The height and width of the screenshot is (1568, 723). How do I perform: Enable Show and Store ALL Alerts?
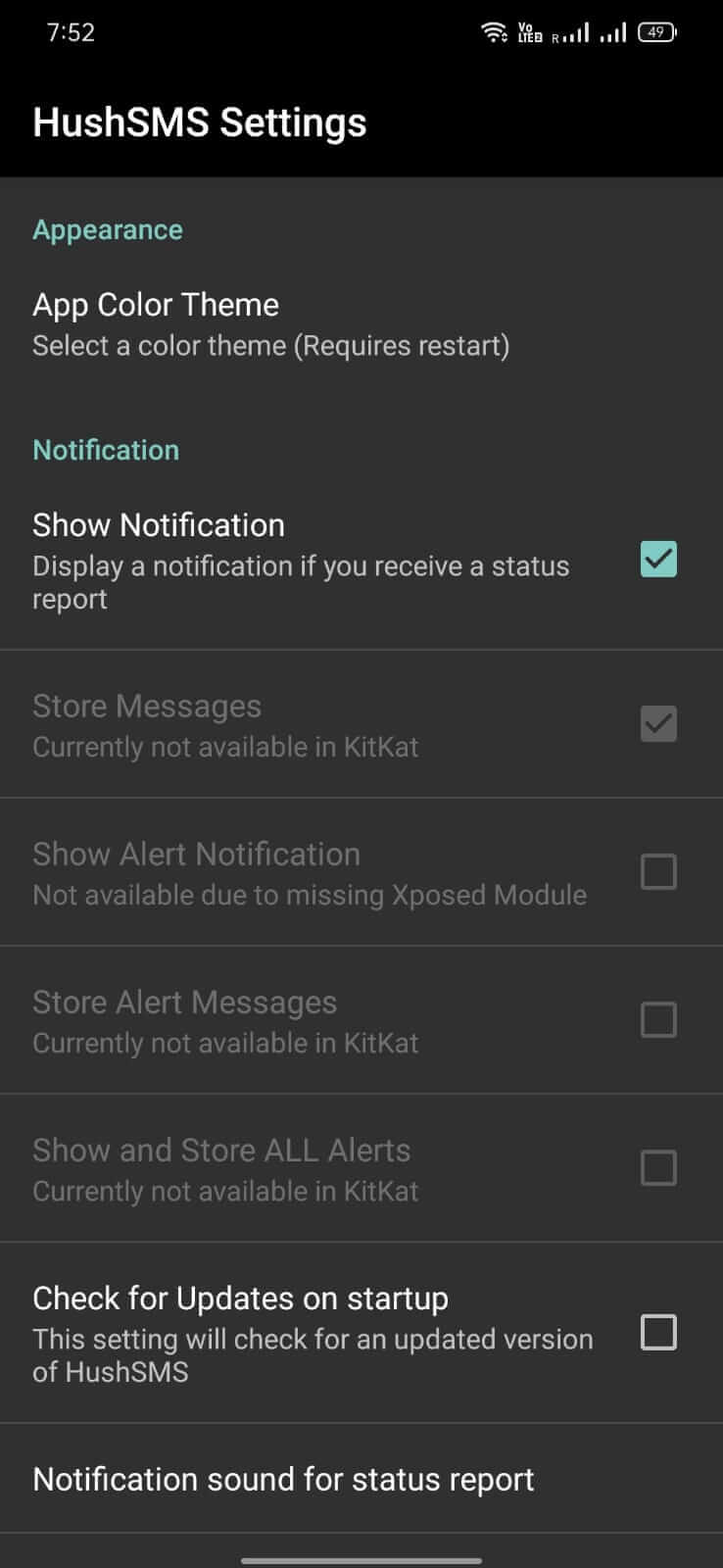[657, 1167]
